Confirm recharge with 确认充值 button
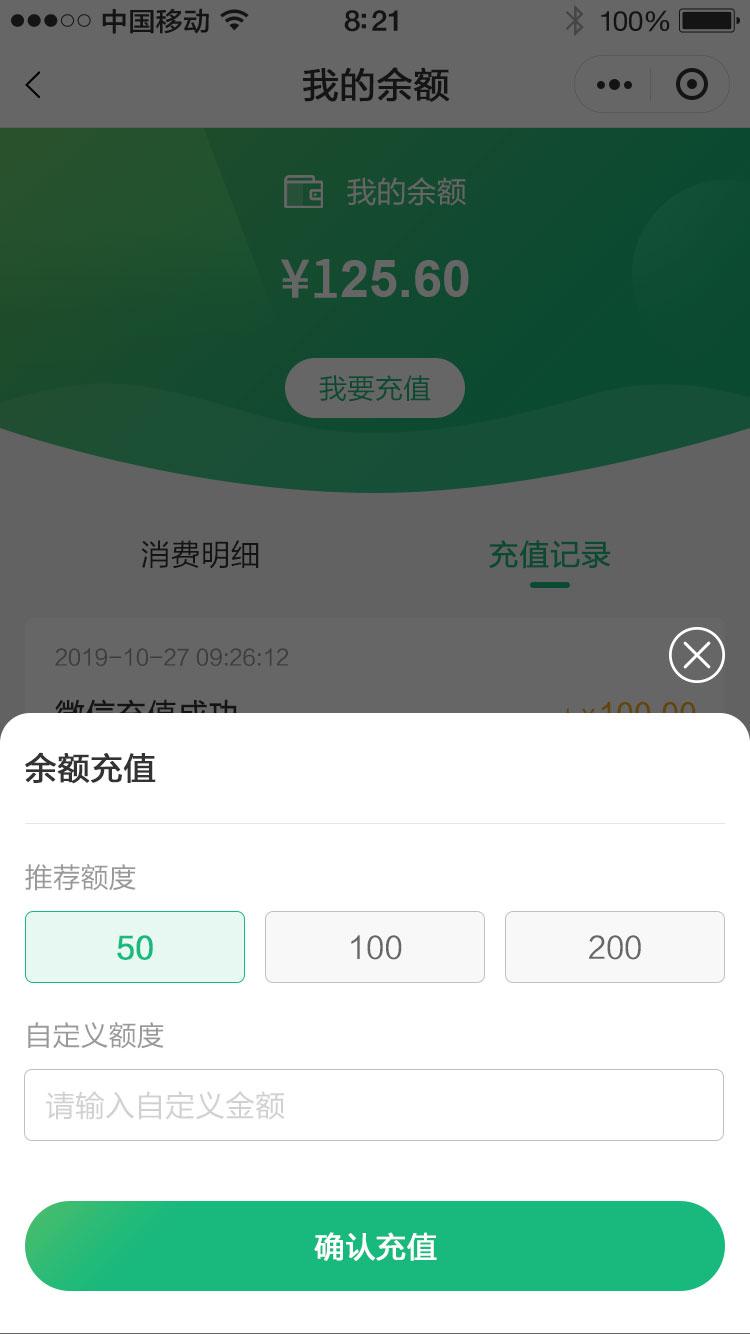Viewport: 750px width, 1334px height. point(374,1246)
